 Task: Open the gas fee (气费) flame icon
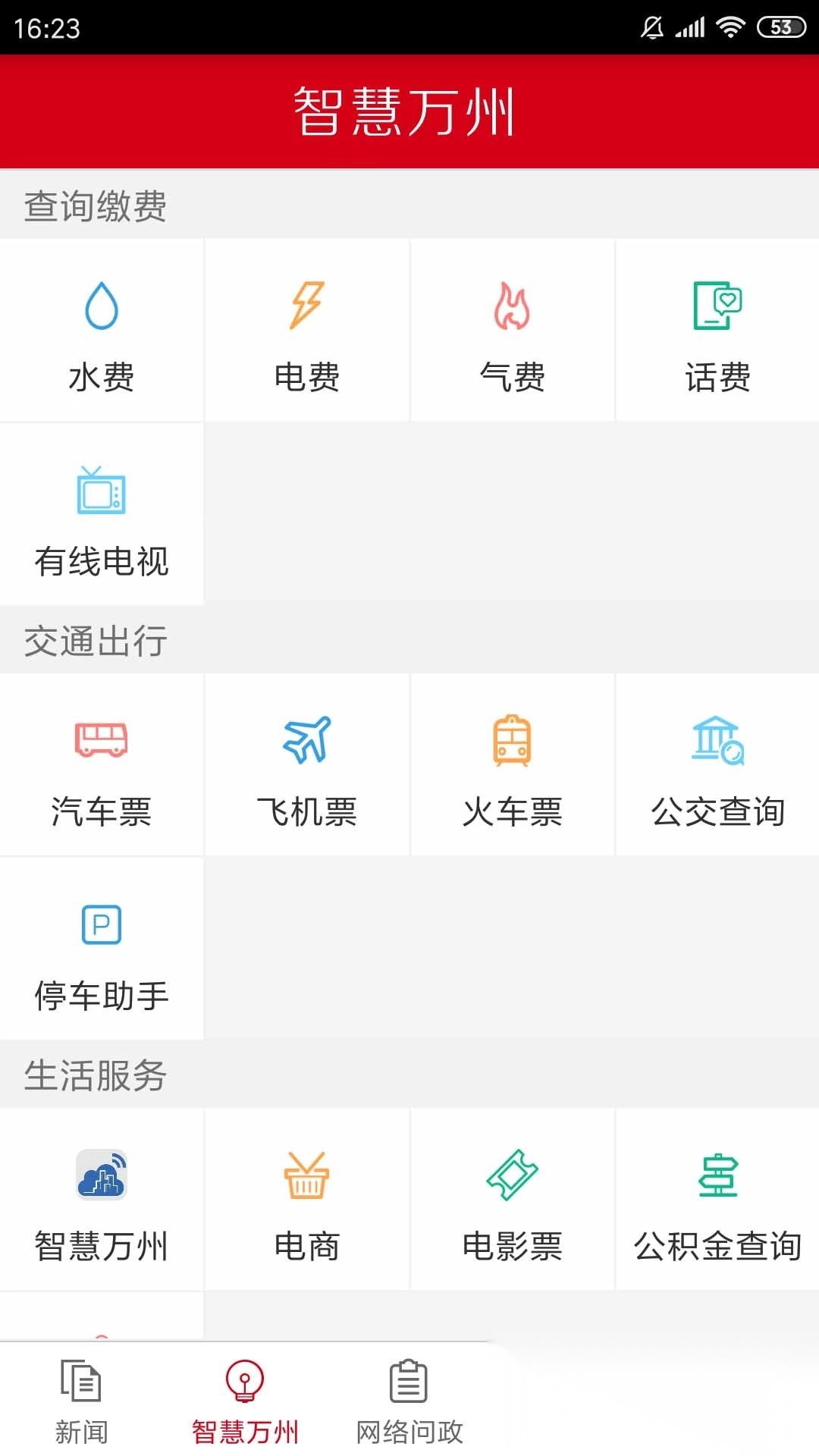coord(512,307)
